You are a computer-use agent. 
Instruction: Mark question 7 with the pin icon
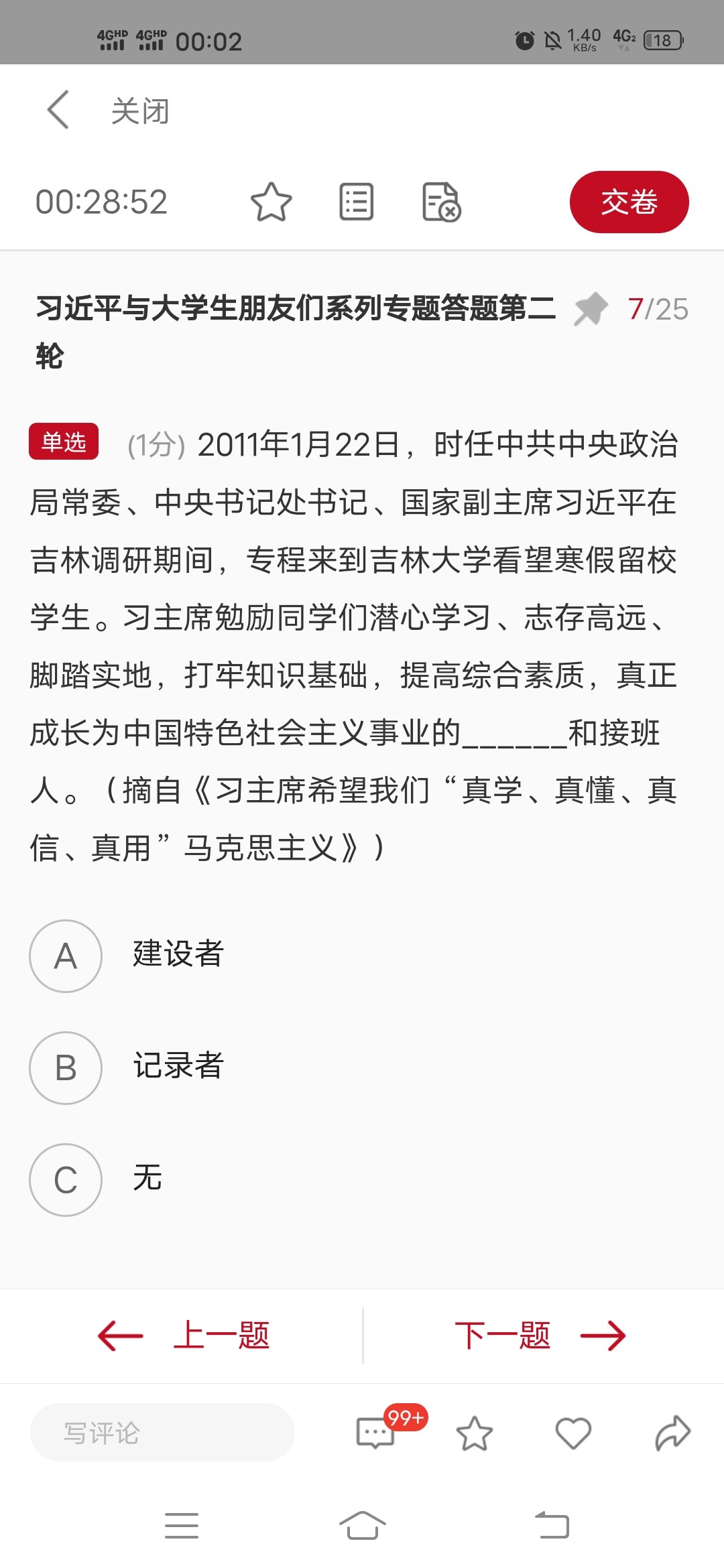point(591,309)
